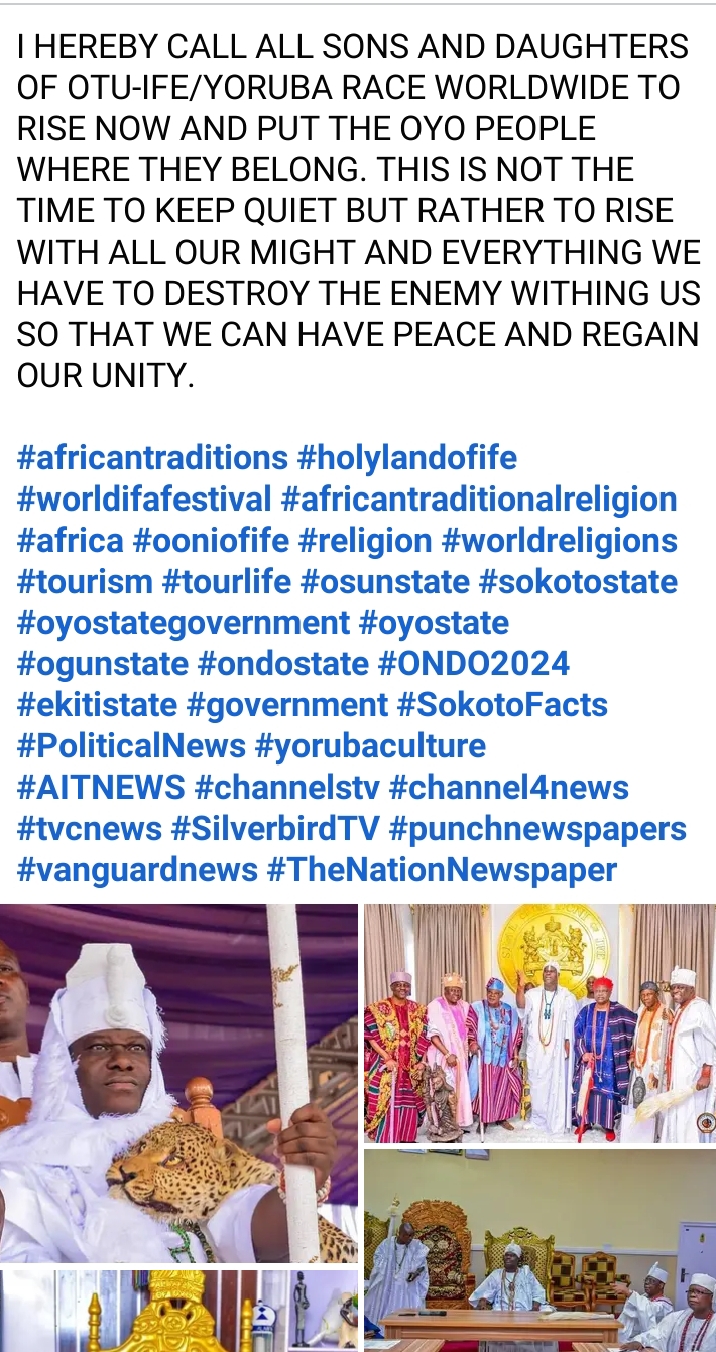This screenshot has width=716, height=1352.
Task: Open the #worldreligions hashtag
Action: tap(560, 540)
